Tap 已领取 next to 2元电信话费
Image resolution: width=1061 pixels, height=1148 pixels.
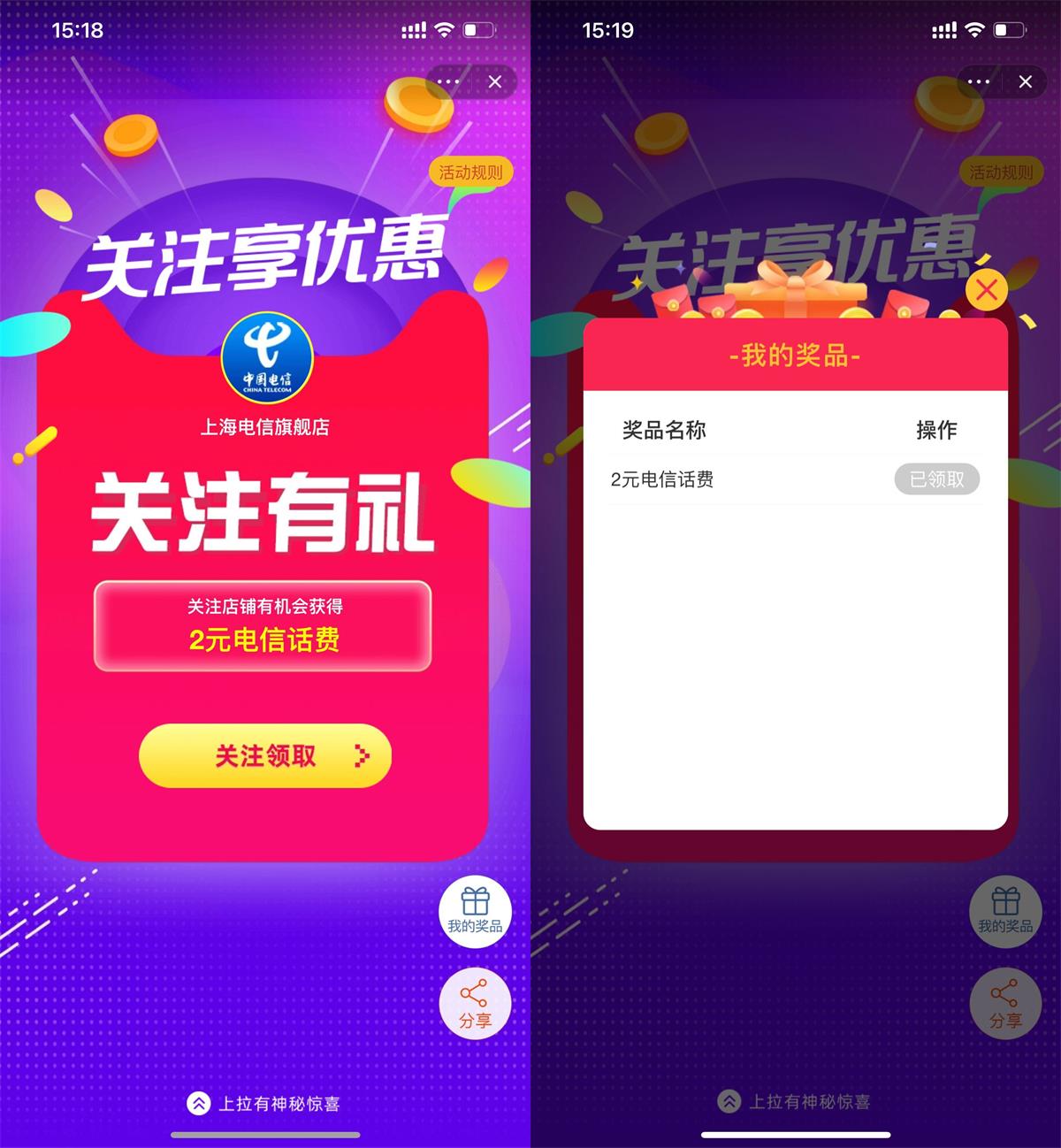(x=937, y=479)
